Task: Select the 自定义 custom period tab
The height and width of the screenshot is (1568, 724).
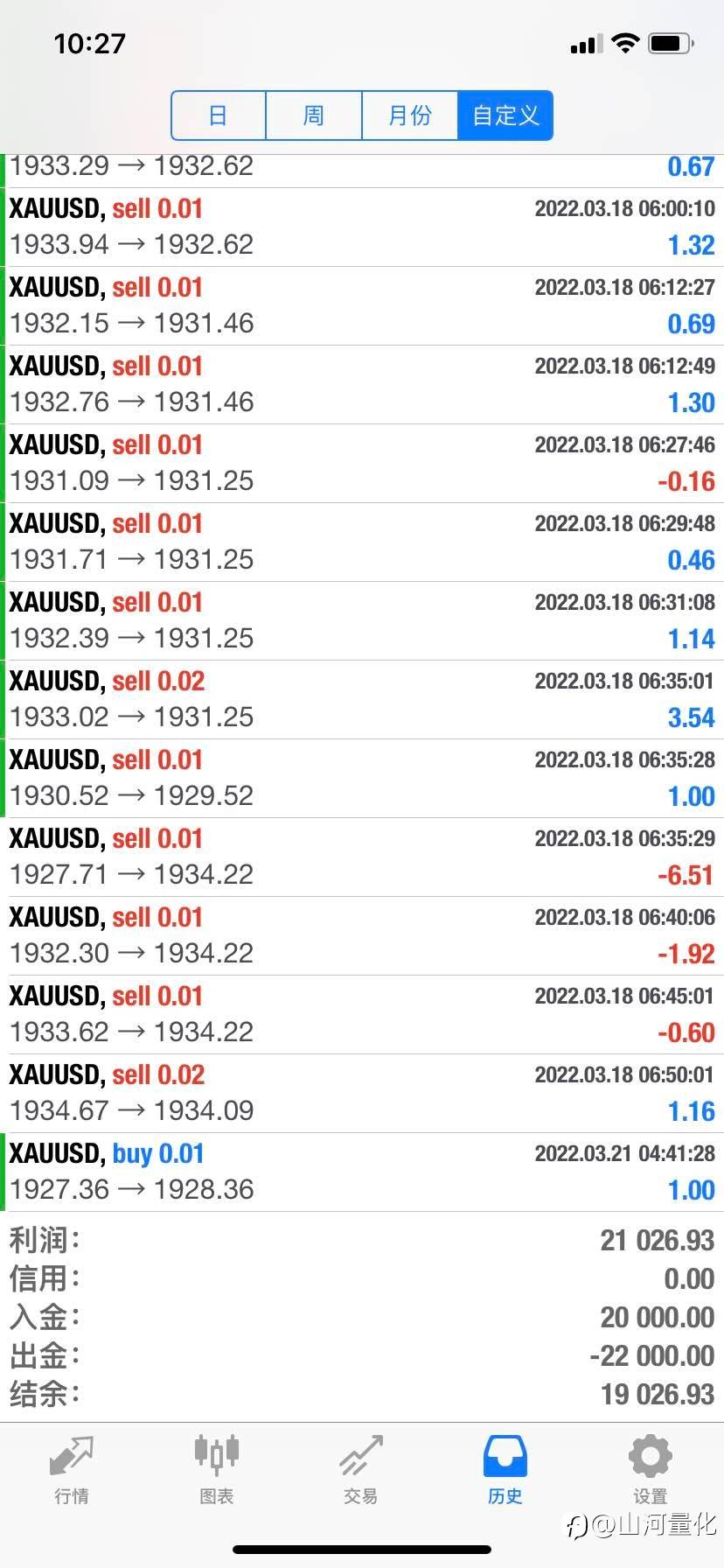Action: pos(505,115)
